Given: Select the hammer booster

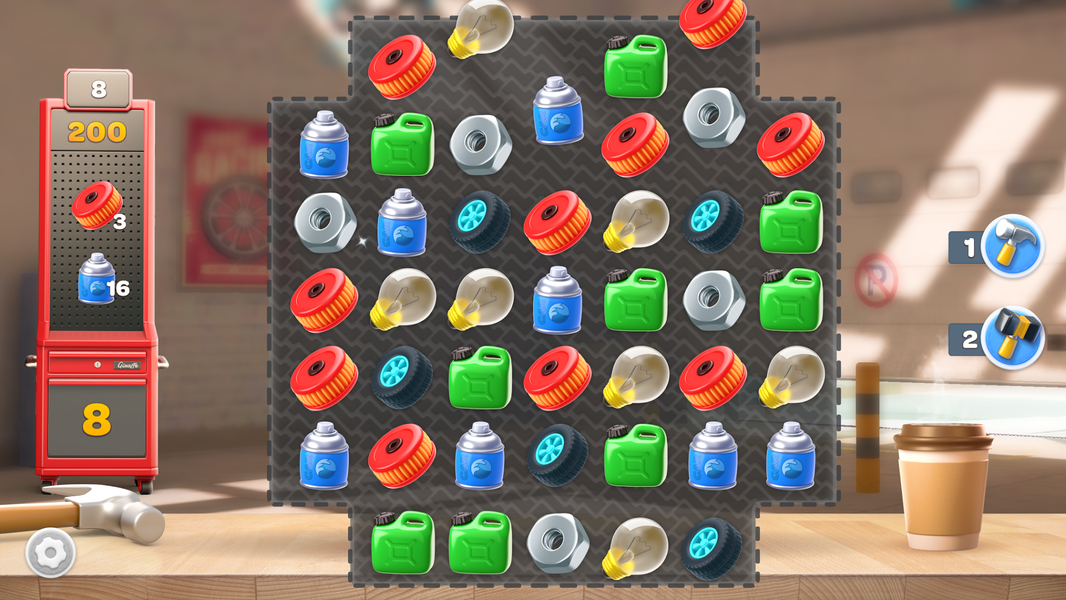Looking at the screenshot, I should (1011, 246).
